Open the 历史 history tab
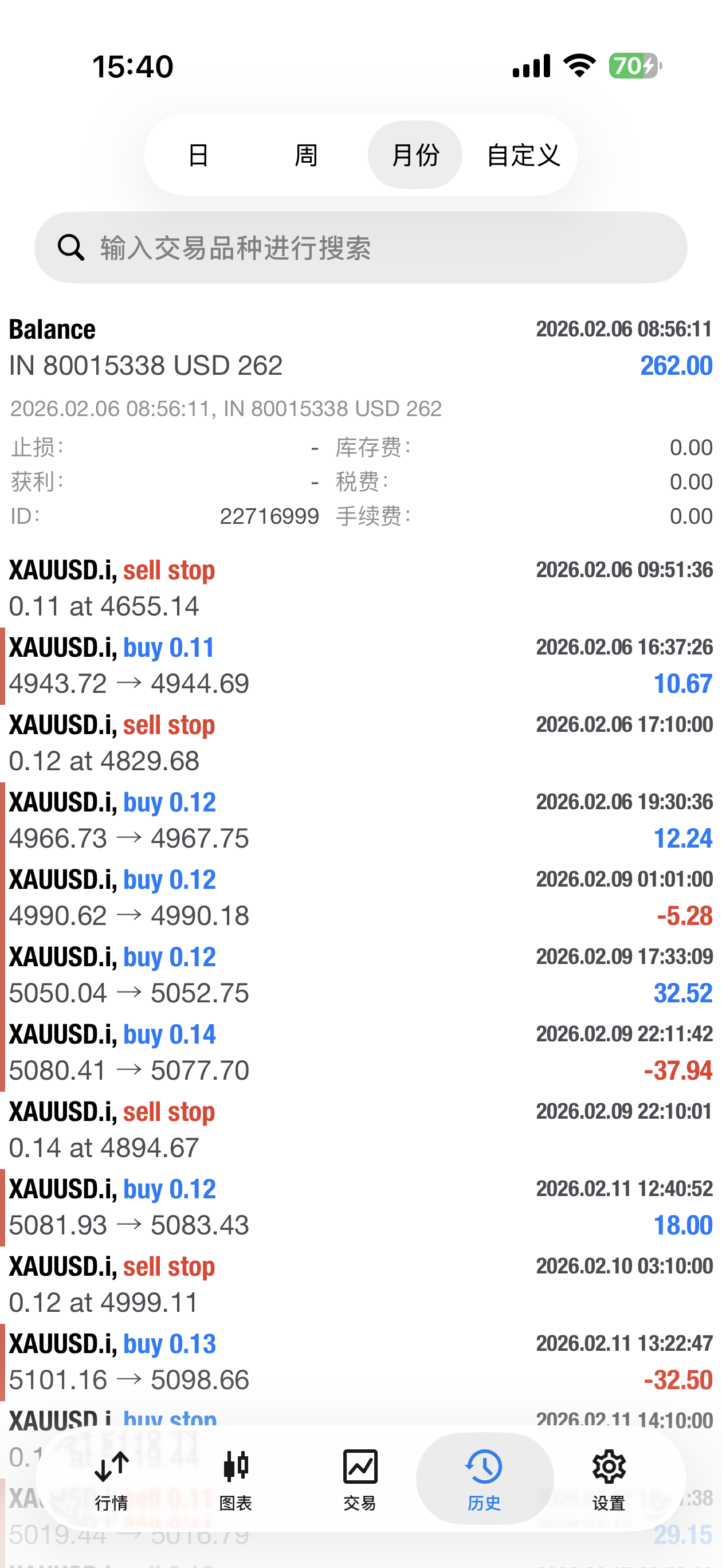 pyautogui.click(x=484, y=1479)
